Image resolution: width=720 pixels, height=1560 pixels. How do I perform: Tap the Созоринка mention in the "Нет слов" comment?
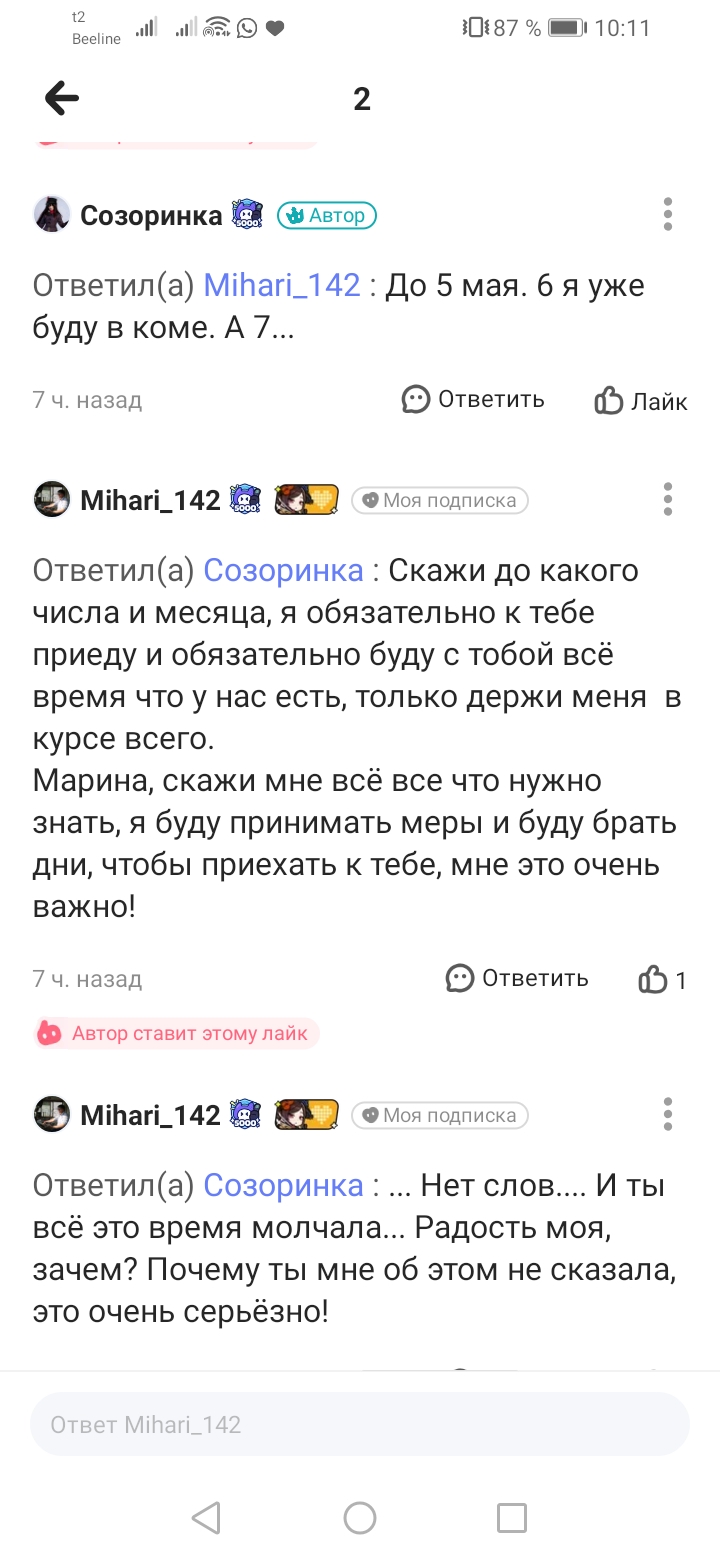click(x=284, y=1186)
